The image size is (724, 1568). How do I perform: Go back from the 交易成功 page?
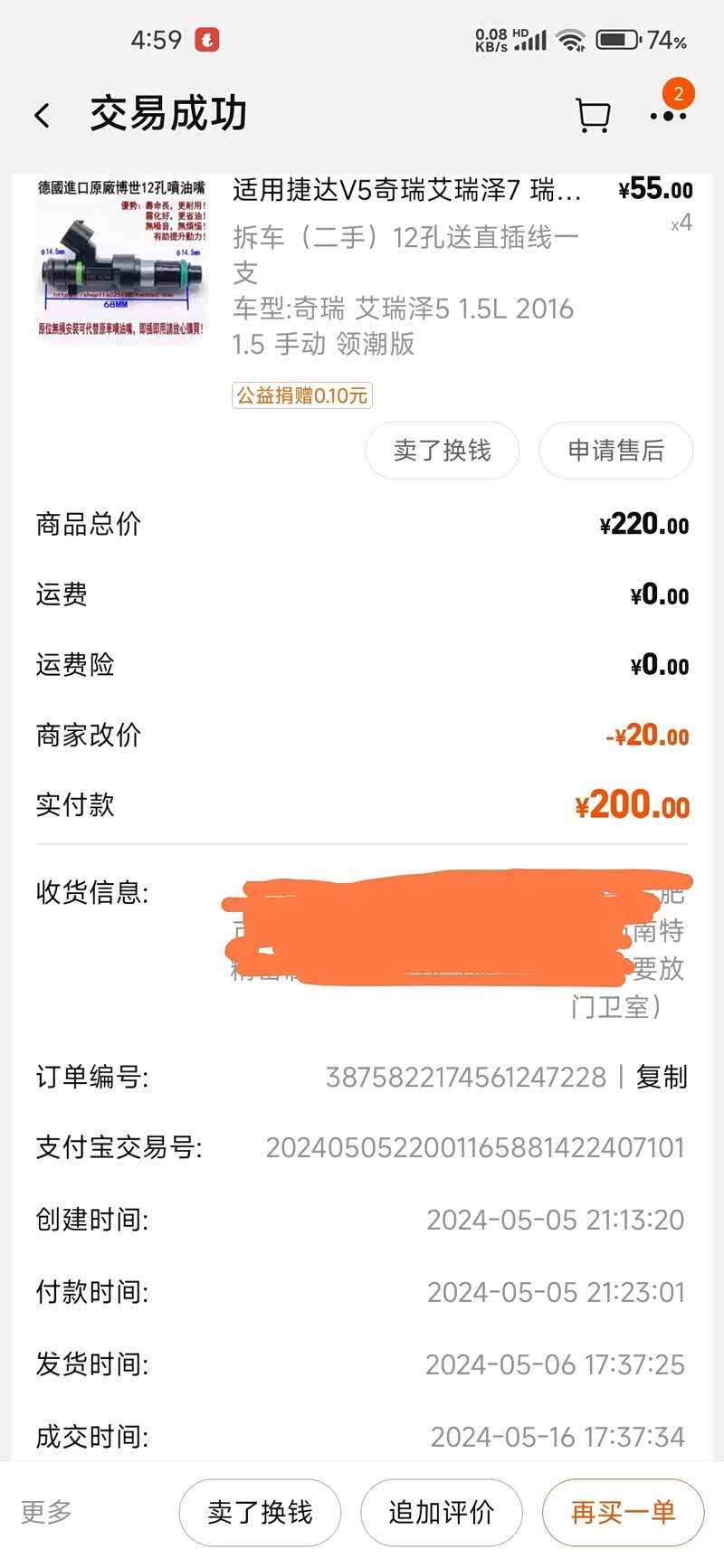coord(42,116)
